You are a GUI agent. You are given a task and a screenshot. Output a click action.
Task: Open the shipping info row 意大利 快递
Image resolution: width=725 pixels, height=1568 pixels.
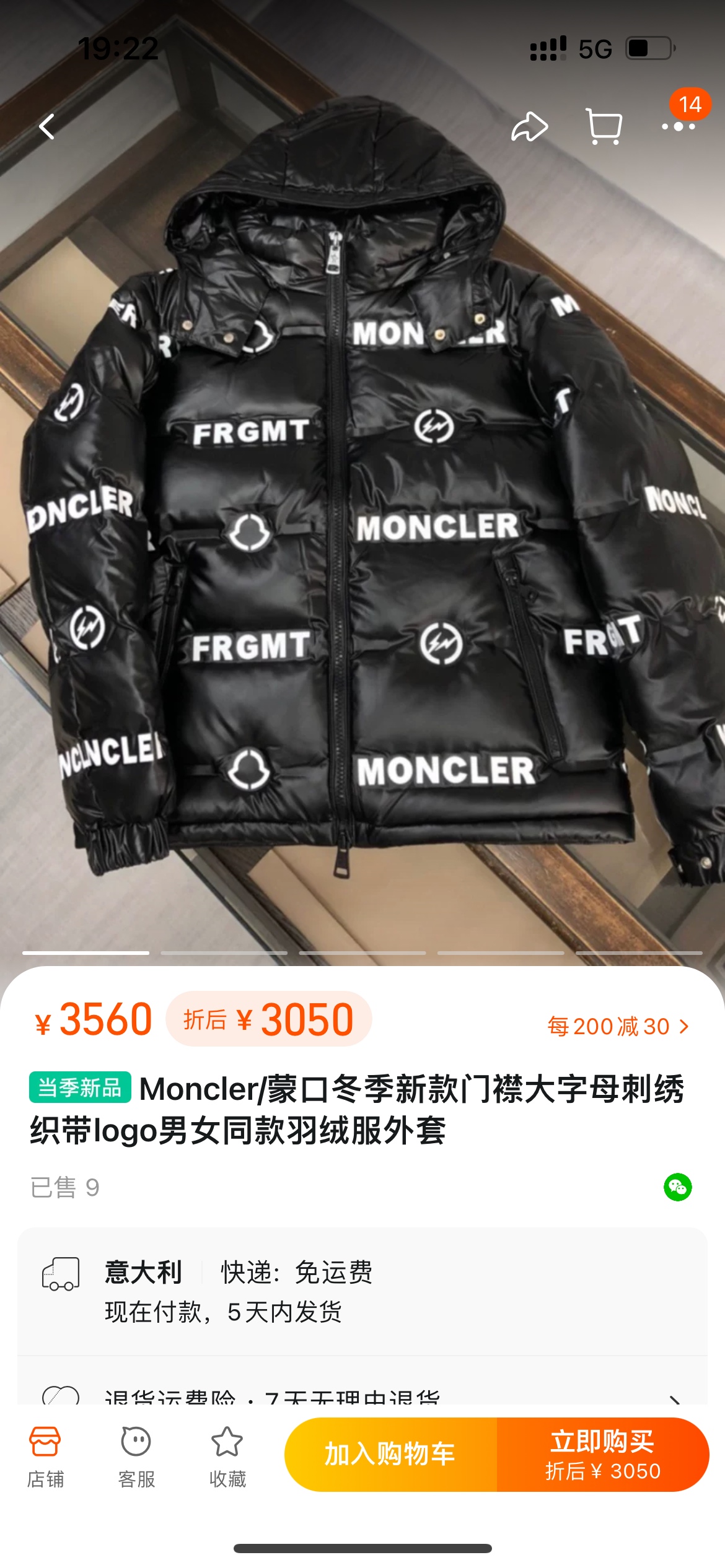pos(362,1291)
